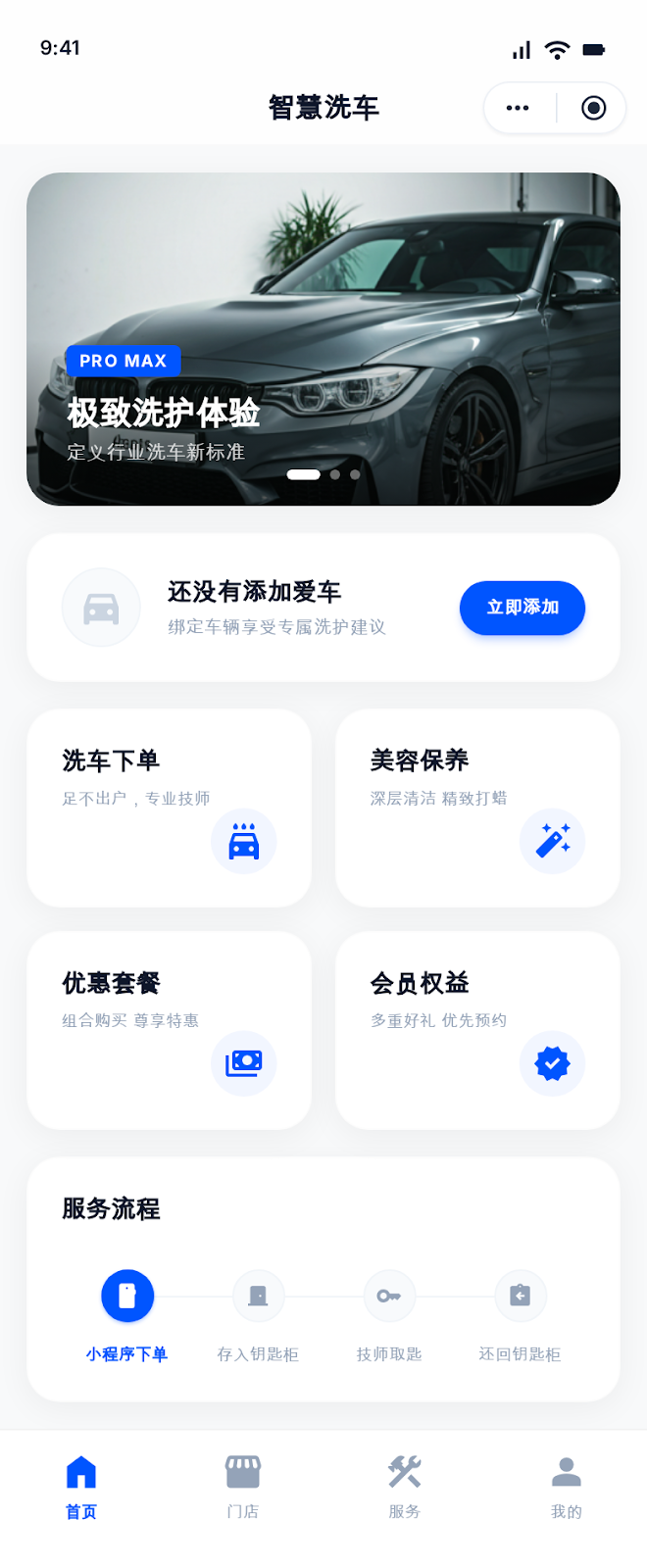The image size is (647, 1568).
Task: Open the 会员权益 membership card
Action: [x=477, y=1030]
